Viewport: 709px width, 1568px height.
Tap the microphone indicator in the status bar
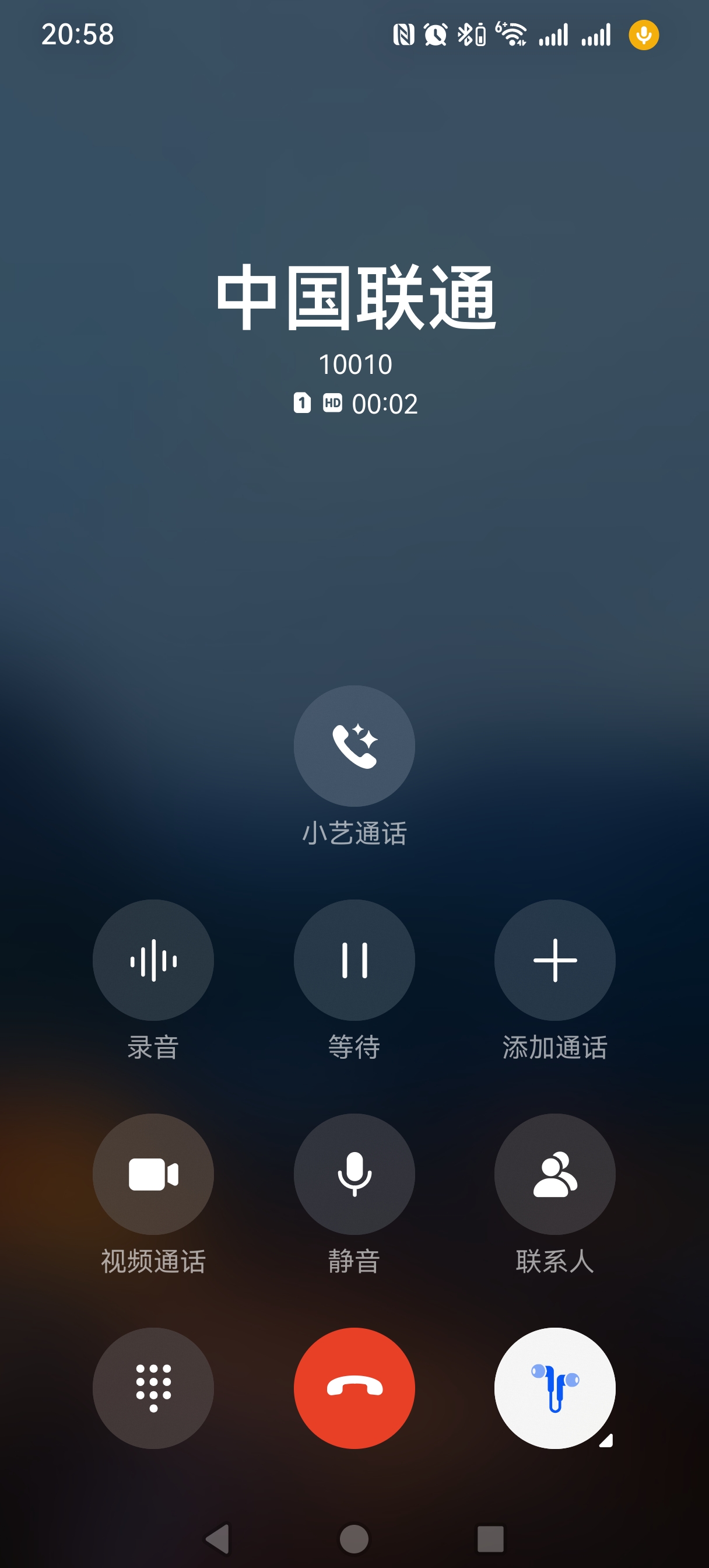click(643, 37)
